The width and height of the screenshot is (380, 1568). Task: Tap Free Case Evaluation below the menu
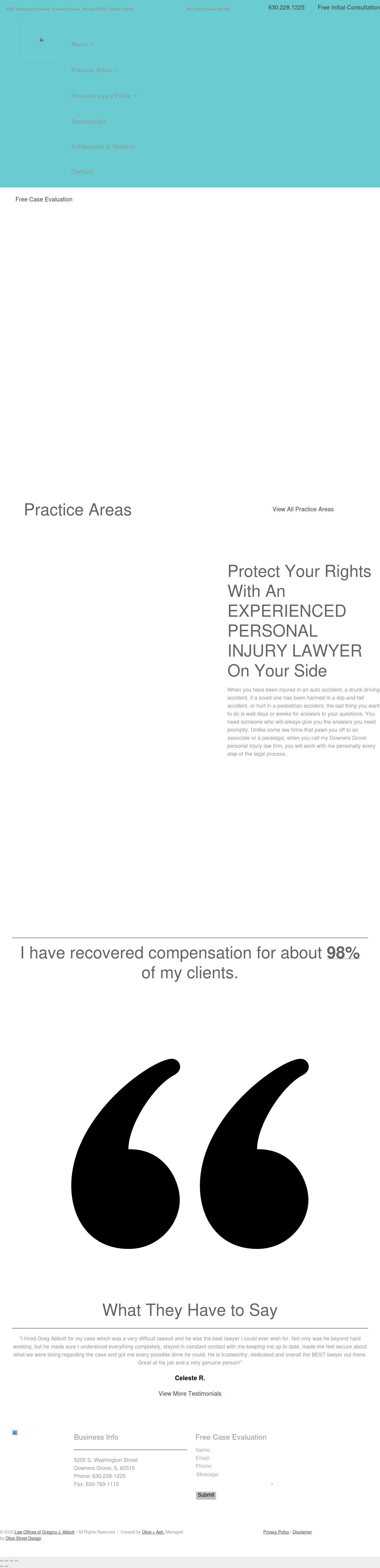click(44, 199)
